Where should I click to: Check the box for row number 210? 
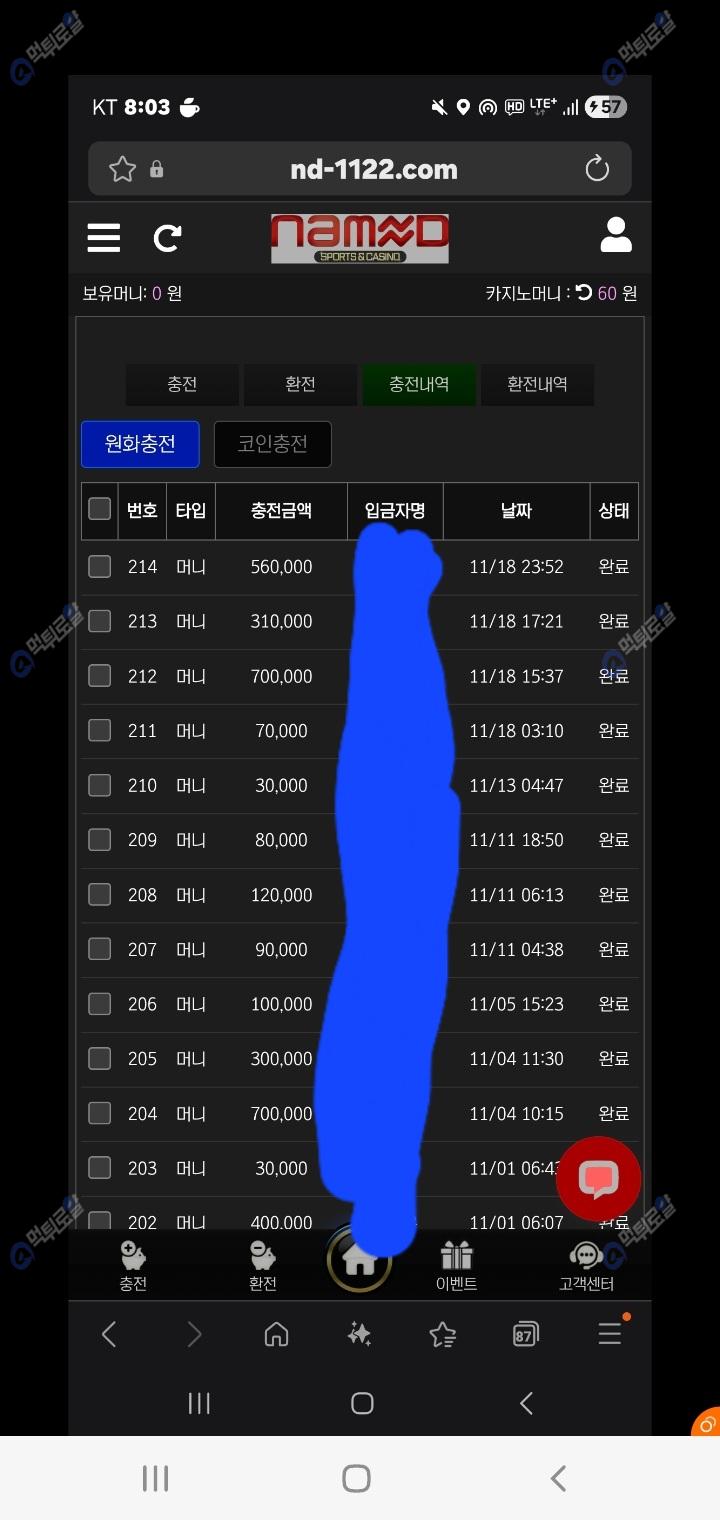pyautogui.click(x=100, y=786)
